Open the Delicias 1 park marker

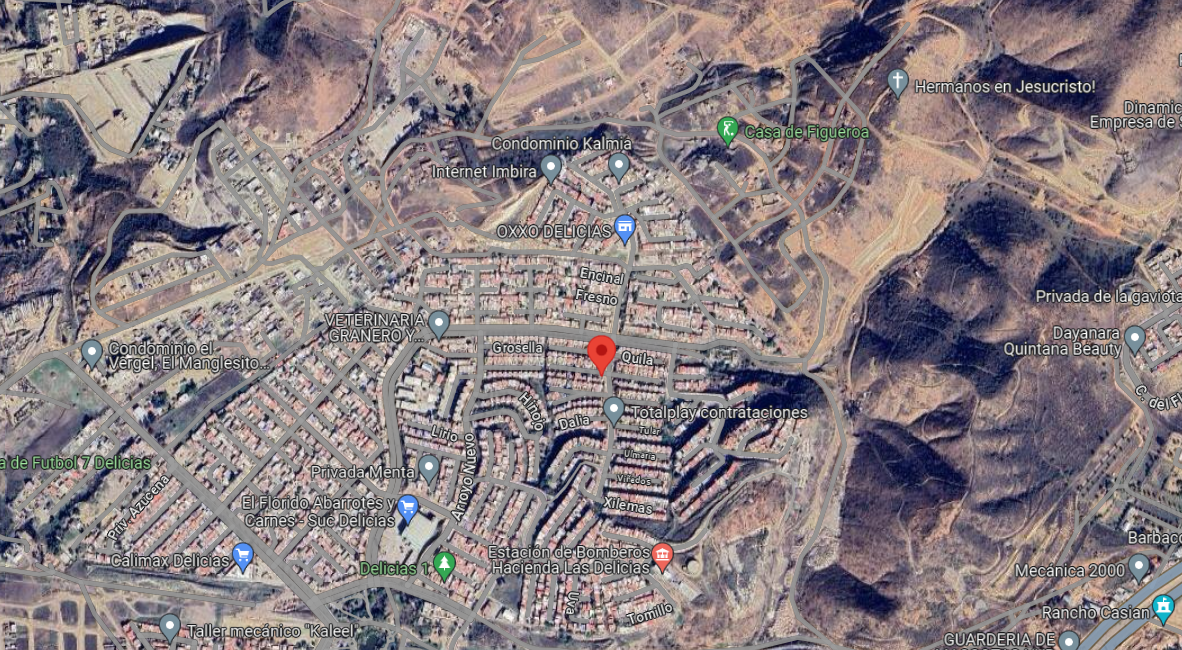(444, 566)
